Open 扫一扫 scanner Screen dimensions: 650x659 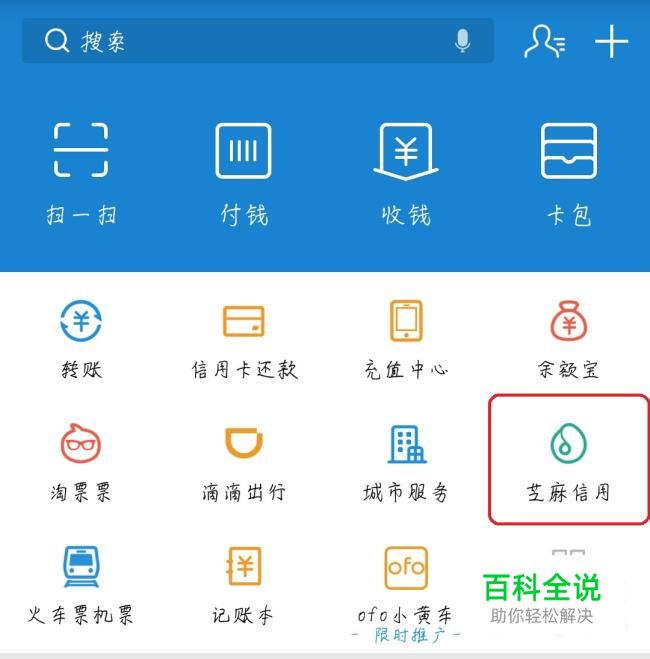81,170
